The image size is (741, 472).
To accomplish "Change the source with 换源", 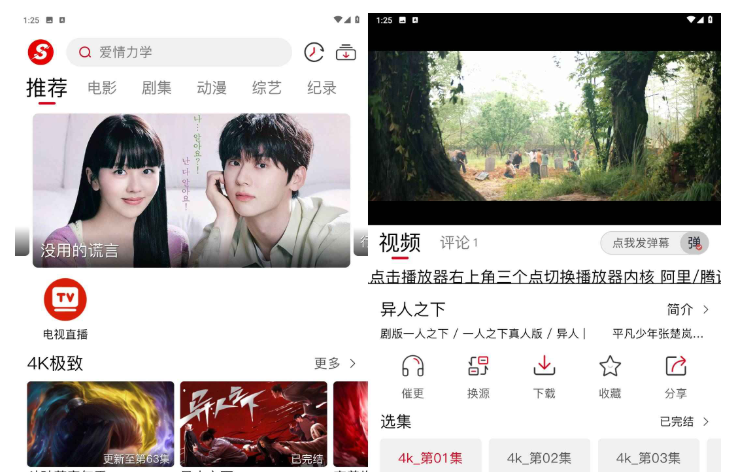I will tap(478, 375).
